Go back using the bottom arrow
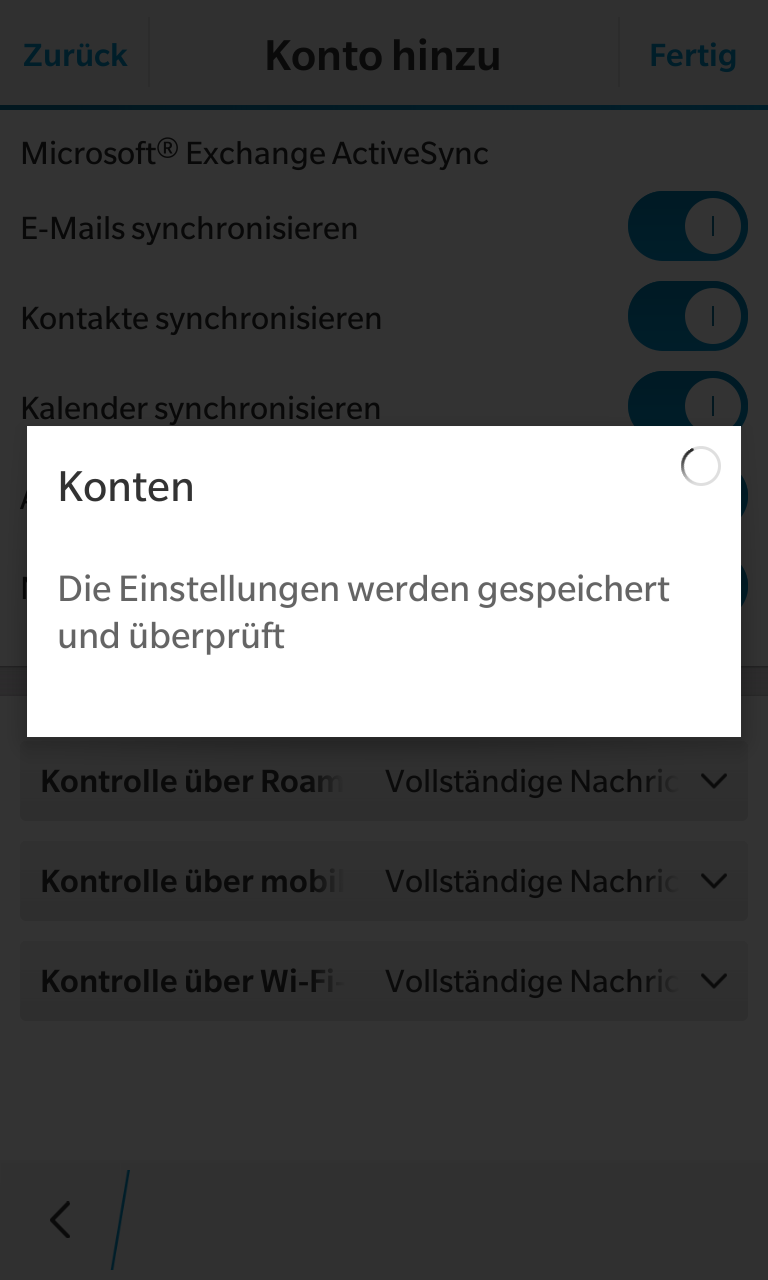 pos(61,1220)
